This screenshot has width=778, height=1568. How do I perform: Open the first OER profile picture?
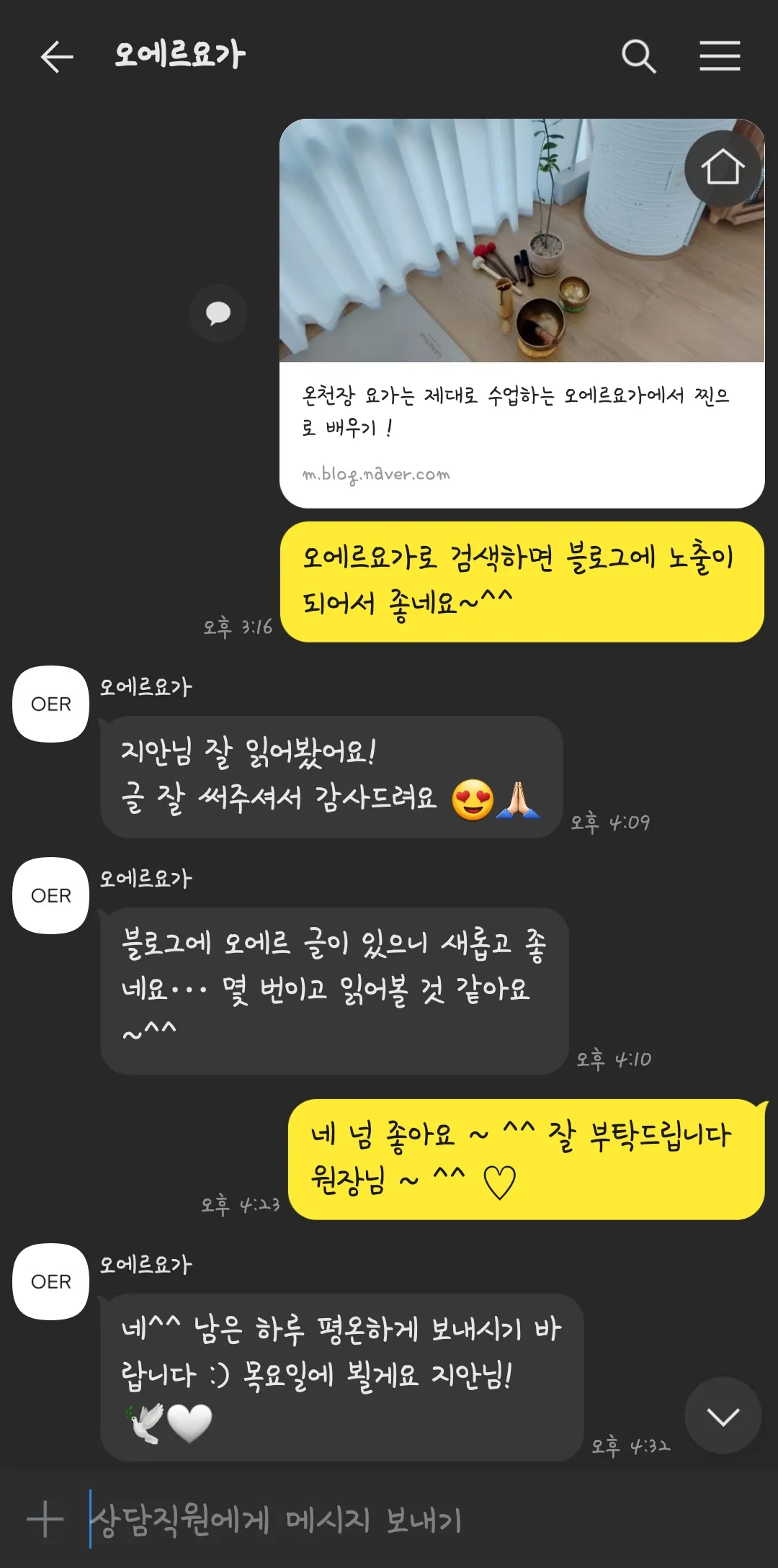(50, 704)
